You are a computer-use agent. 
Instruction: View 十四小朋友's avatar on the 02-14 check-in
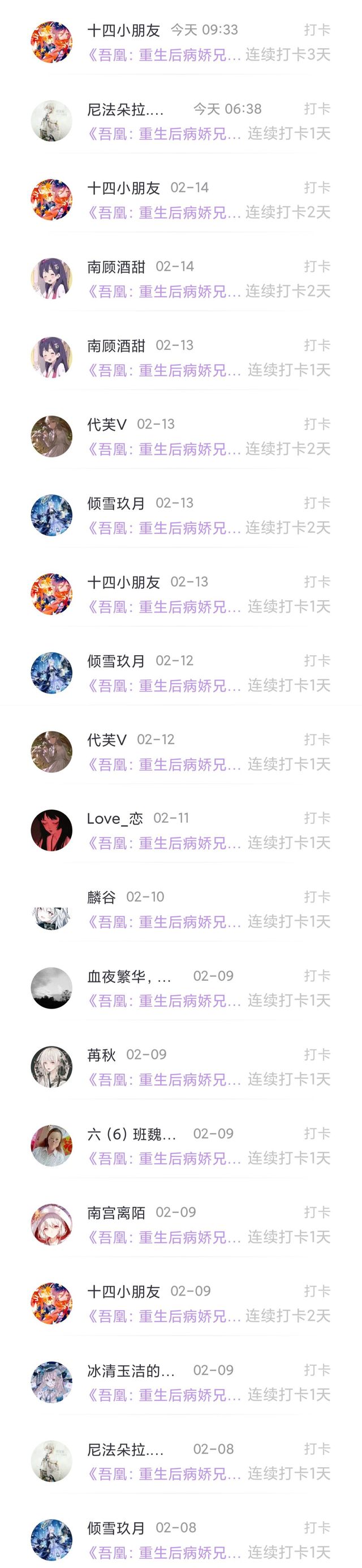pos(51,200)
